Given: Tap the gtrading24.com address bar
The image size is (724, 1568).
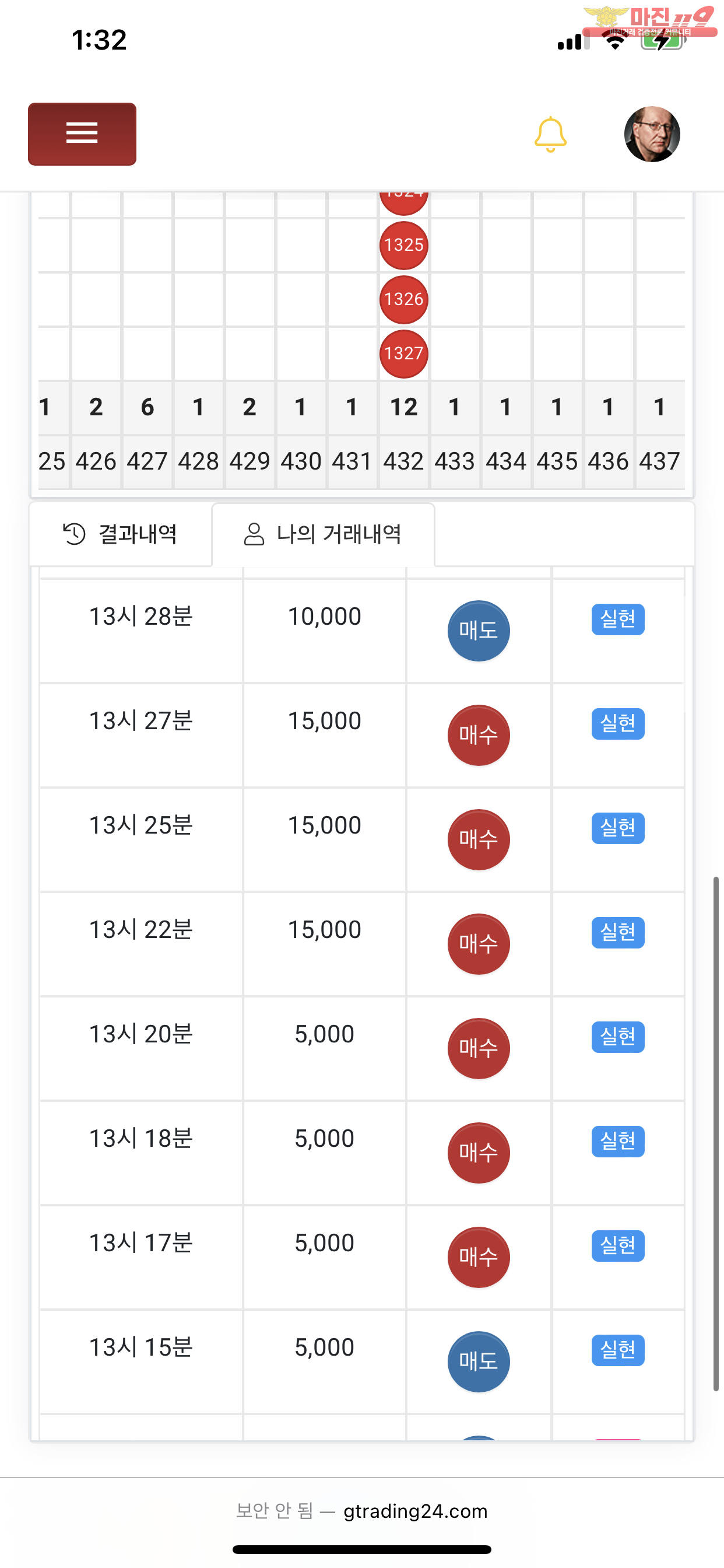Looking at the screenshot, I should click(x=362, y=1511).
